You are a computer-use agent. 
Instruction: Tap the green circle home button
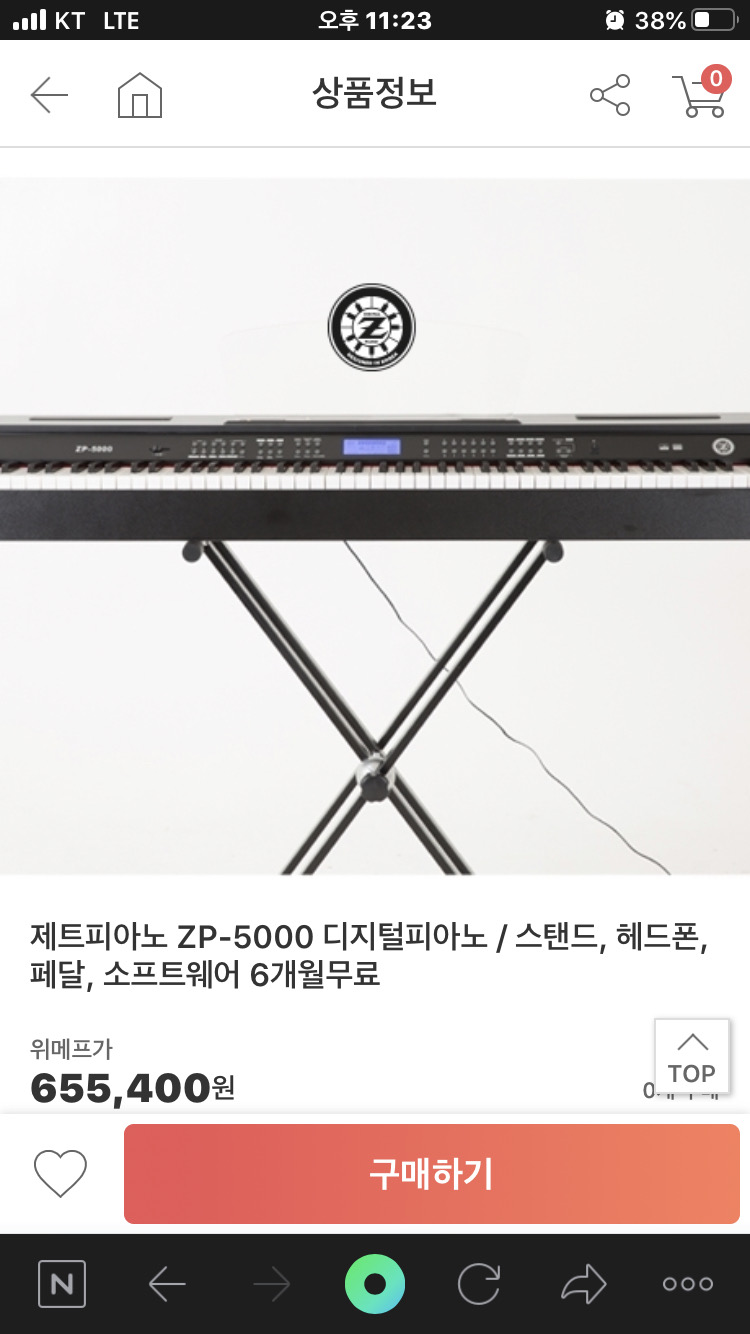[x=374, y=1283]
